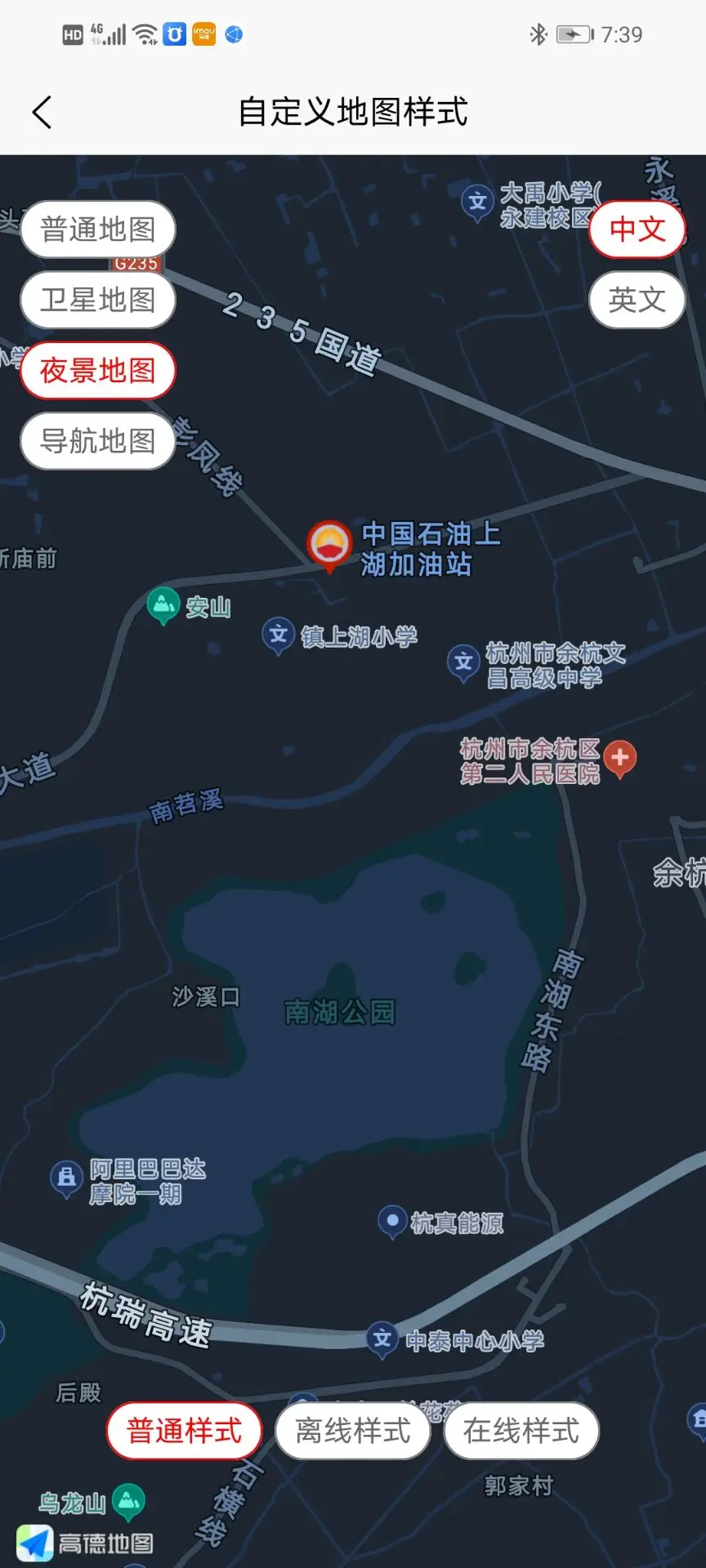Select the 离线样式 offline style
This screenshot has height=1568, width=706.
pyautogui.click(x=353, y=1431)
